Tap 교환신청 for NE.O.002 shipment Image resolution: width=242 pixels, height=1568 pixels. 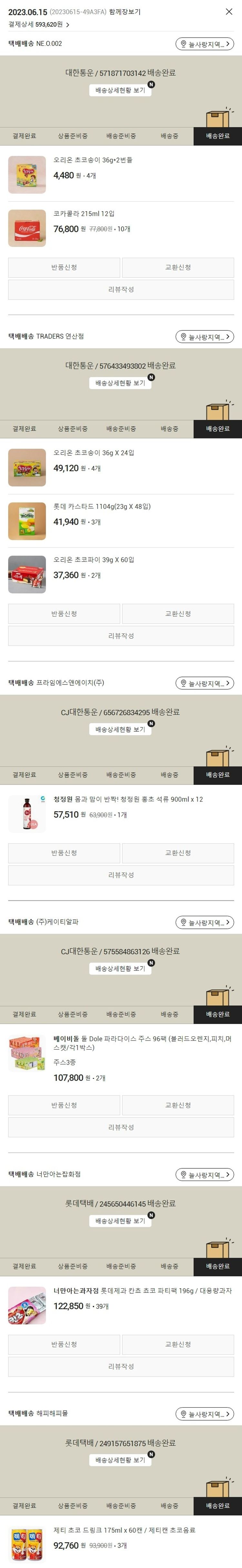tap(177, 267)
